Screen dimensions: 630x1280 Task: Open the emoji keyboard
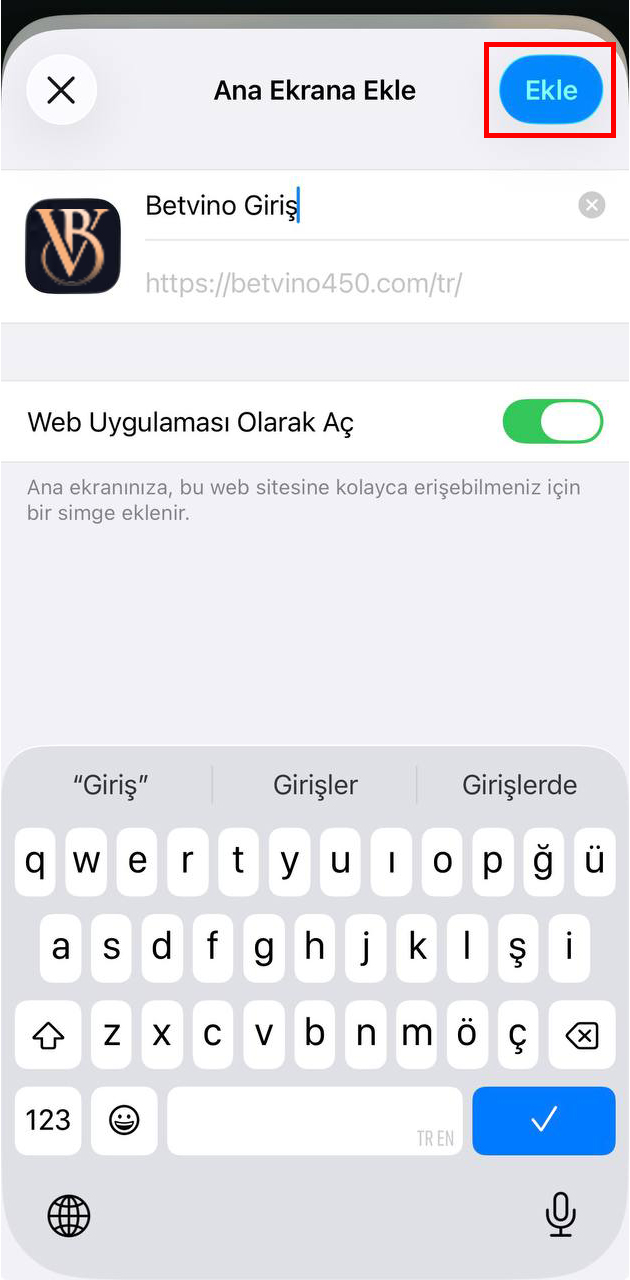(124, 1120)
